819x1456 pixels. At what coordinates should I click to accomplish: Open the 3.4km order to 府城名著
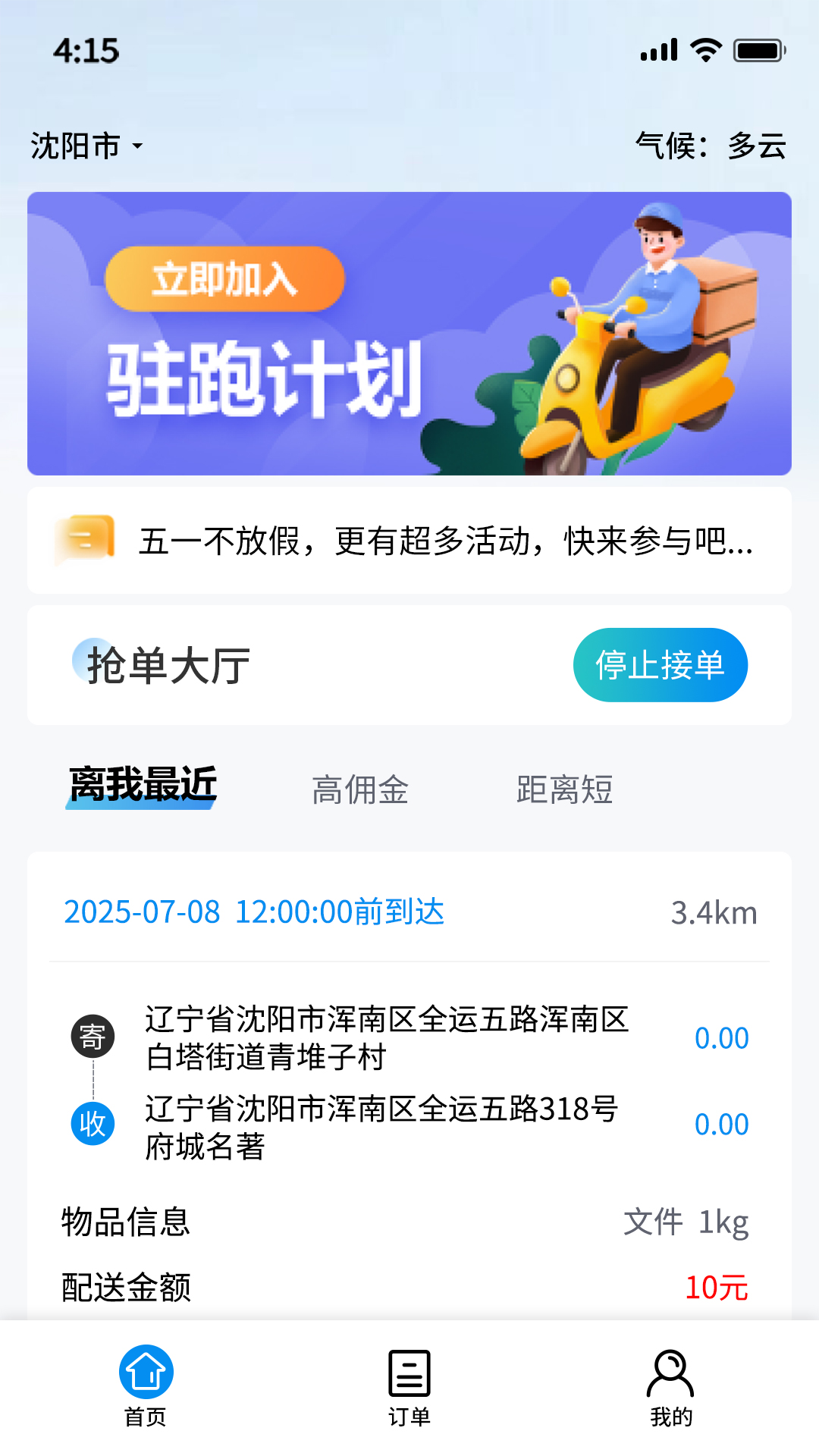pyautogui.click(x=409, y=1085)
